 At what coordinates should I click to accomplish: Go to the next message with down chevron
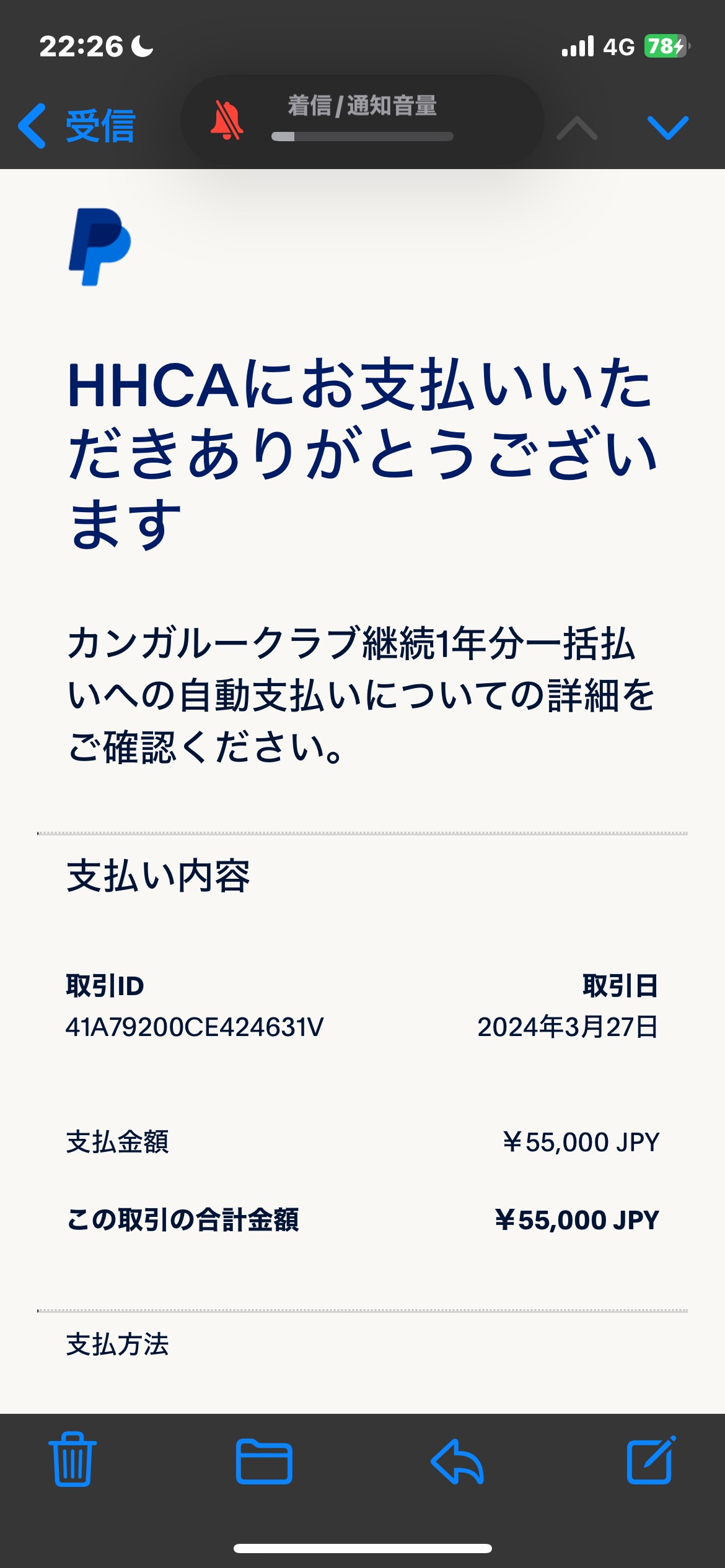click(668, 128)
